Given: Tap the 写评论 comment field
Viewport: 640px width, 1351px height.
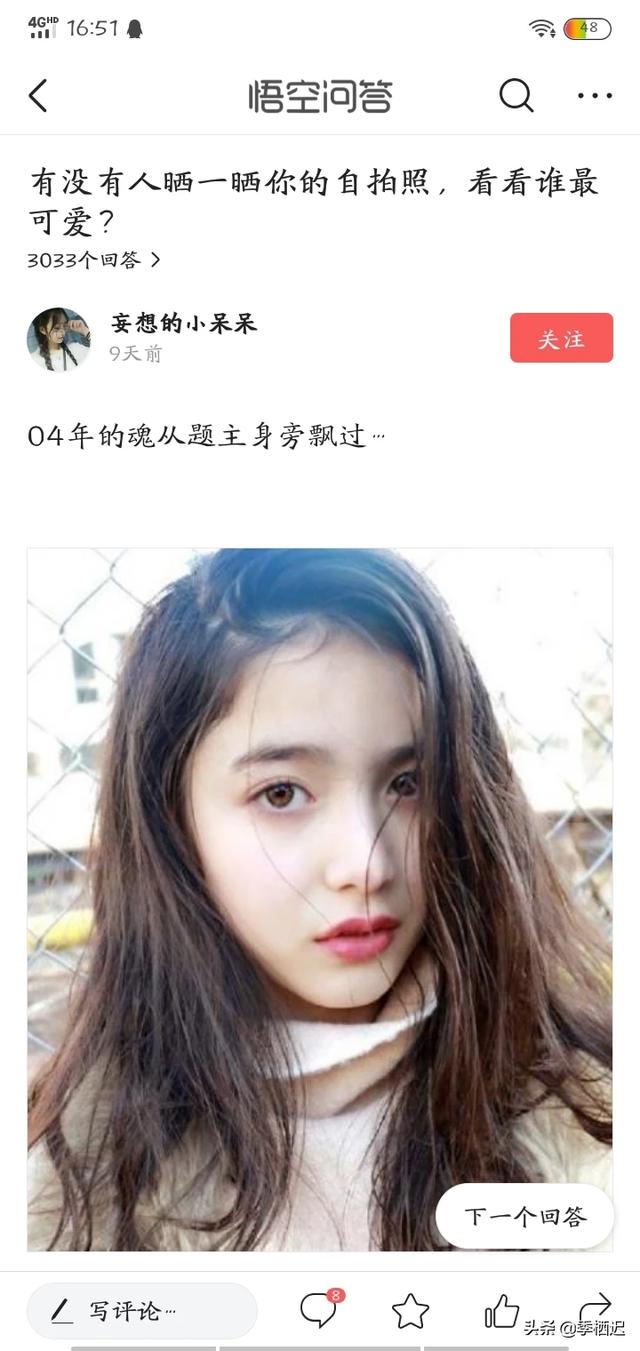Looking at the screenshot, I should 141,1310.
